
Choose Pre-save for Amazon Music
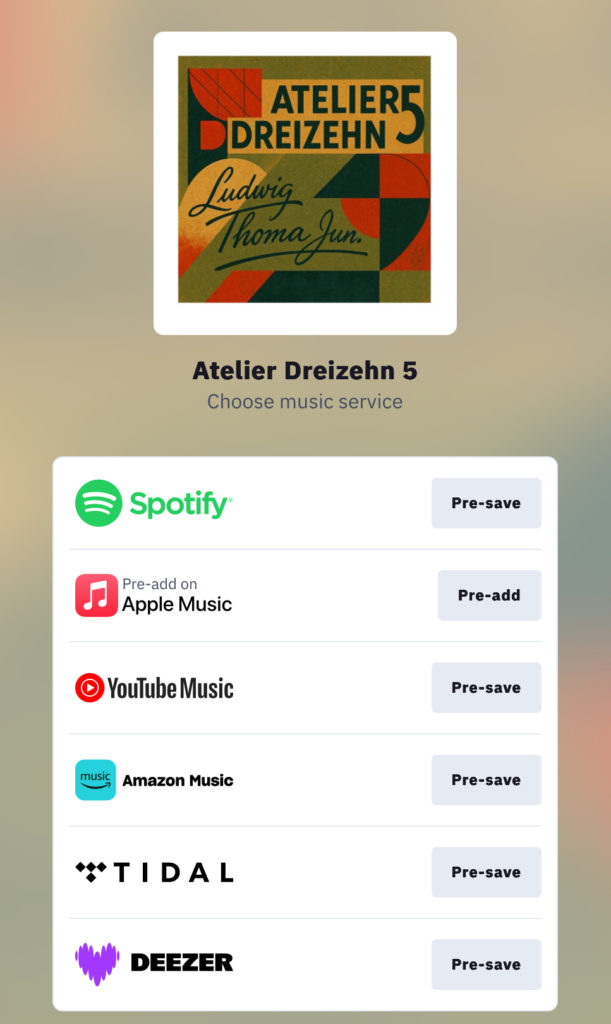[x=486, y=780]
